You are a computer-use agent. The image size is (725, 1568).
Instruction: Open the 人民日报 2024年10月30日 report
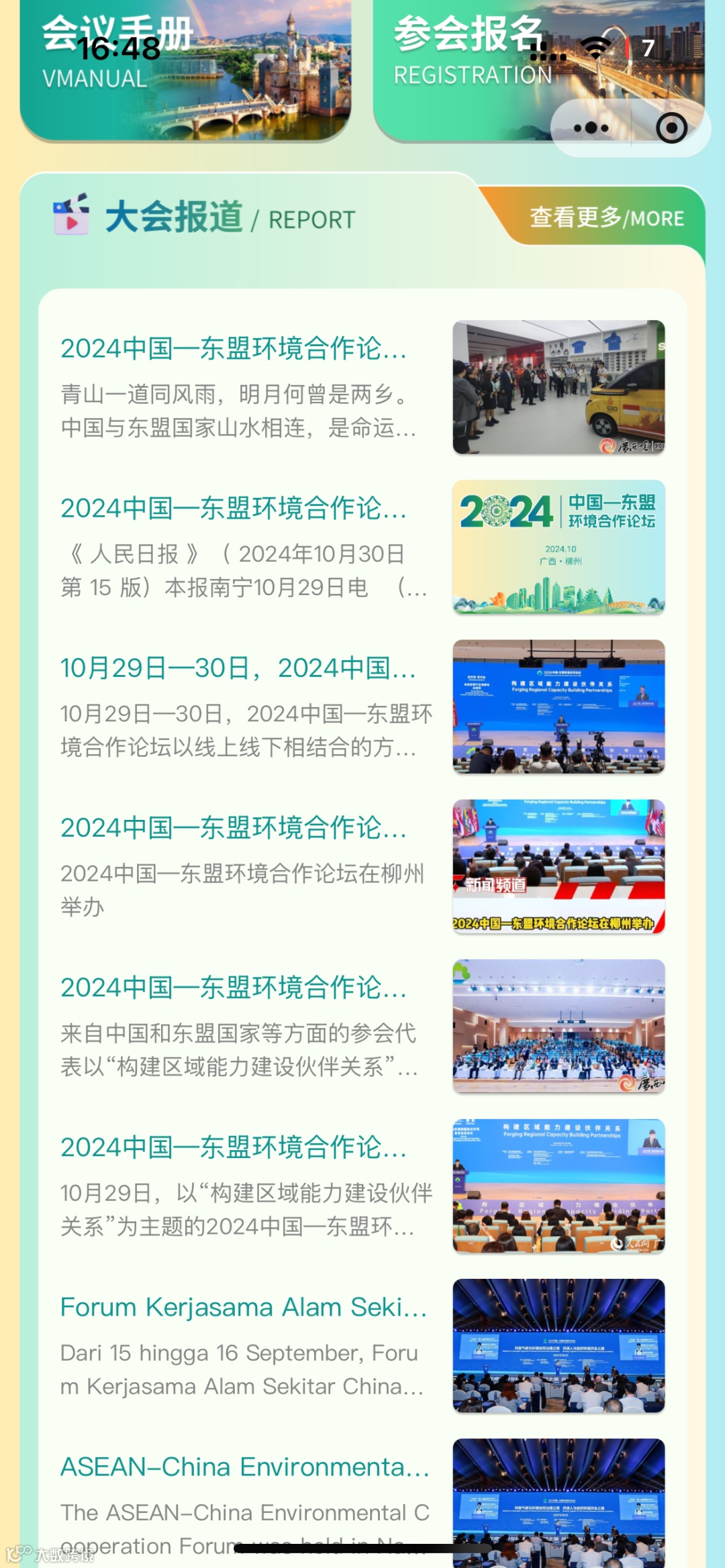[362, 547]
